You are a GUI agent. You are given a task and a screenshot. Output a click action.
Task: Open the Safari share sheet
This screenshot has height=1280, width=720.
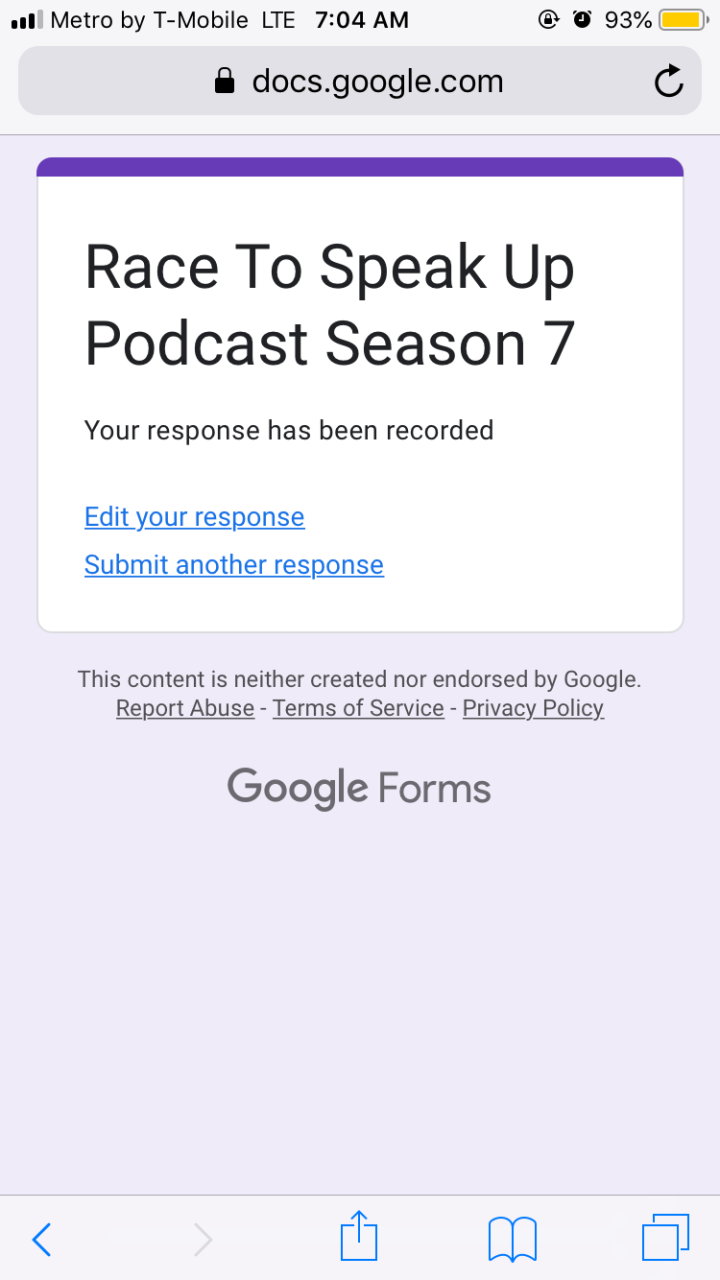tap(359, 1238)
